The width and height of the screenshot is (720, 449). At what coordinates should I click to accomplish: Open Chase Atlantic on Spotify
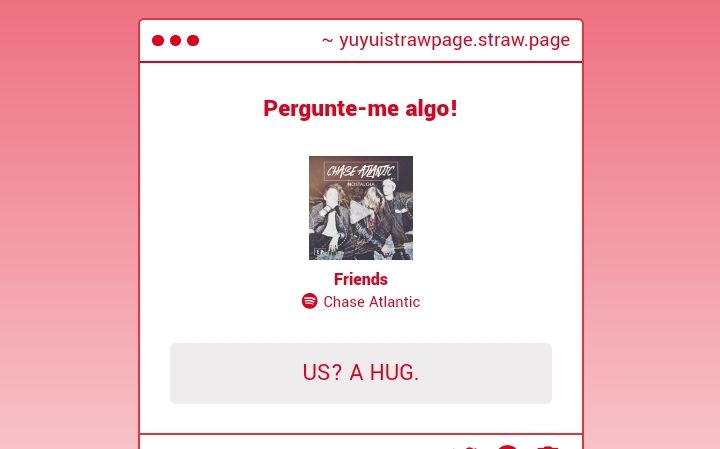coord(361,302)
